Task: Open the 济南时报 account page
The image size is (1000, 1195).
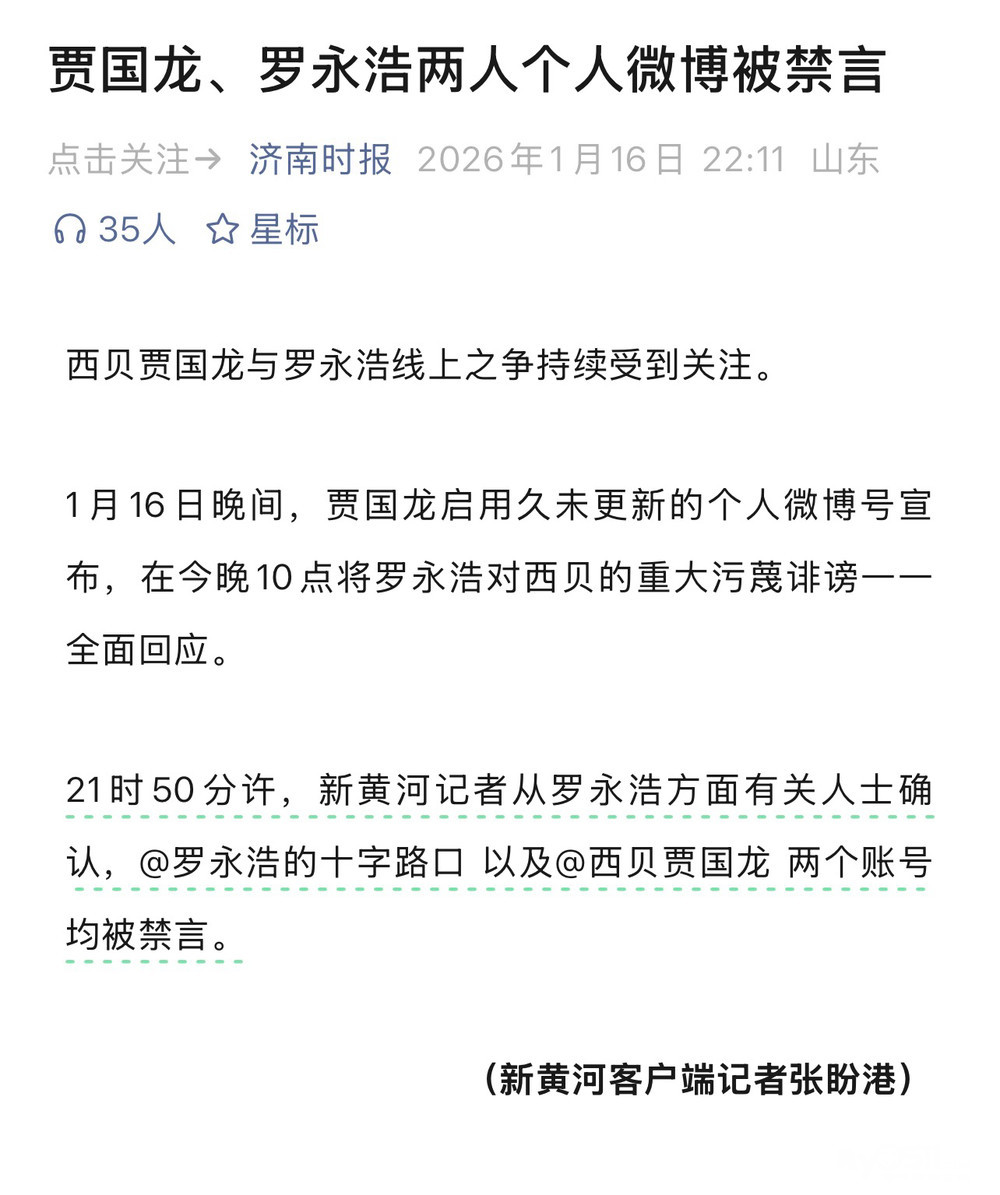Action: point(320,160)
